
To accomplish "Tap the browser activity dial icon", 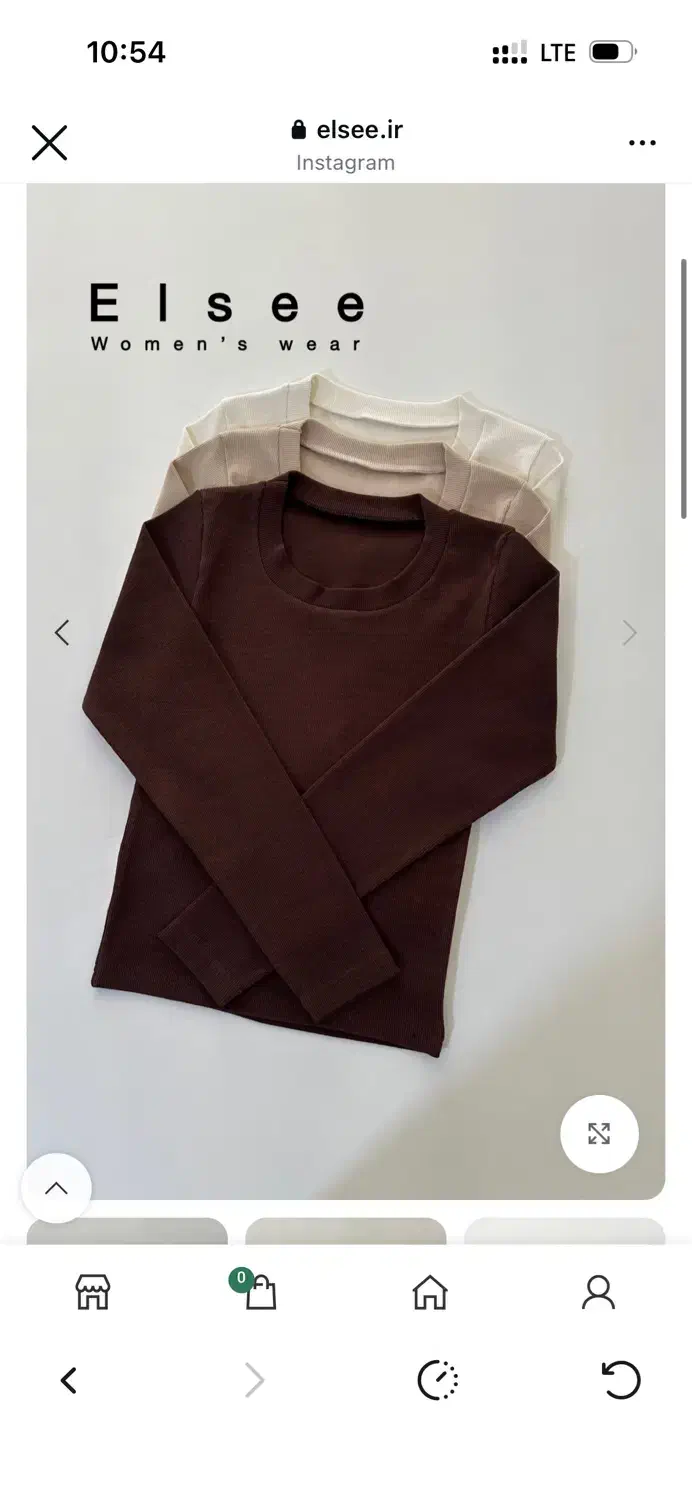I will (437, 1381).
